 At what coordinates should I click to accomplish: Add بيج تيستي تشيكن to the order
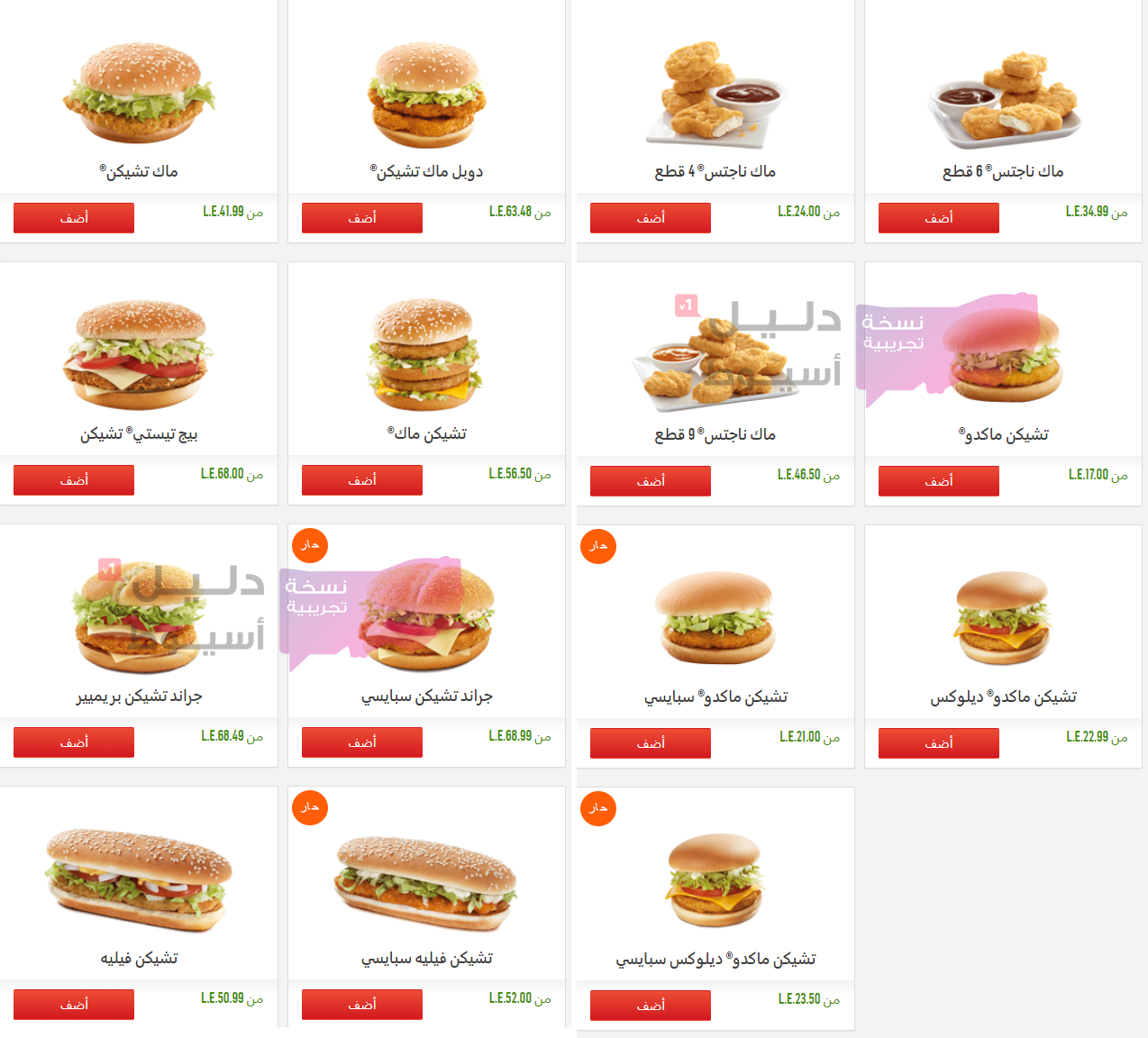pyautogui.click(x=74, y=480)
